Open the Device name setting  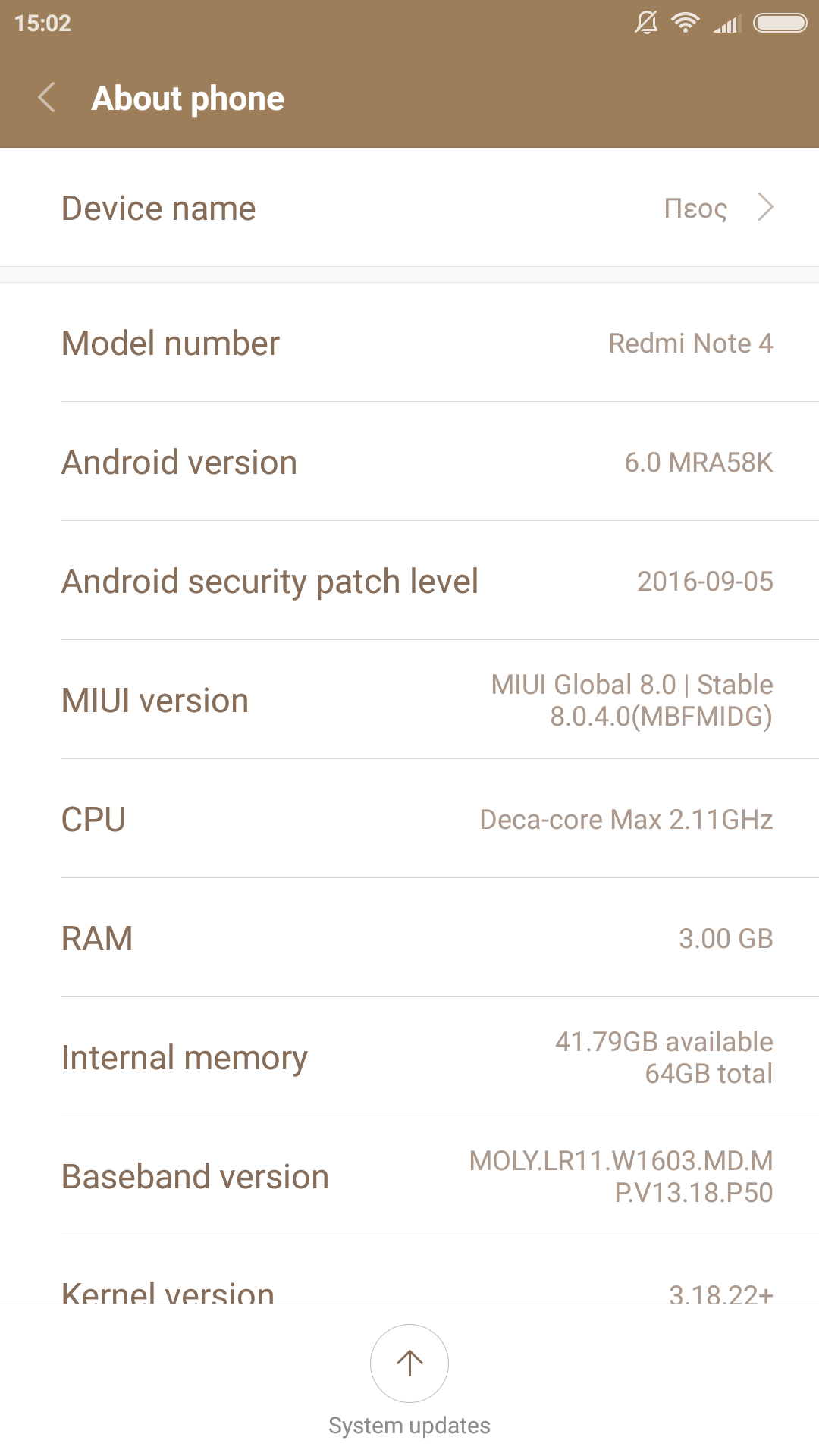click(x=409, y=208)
